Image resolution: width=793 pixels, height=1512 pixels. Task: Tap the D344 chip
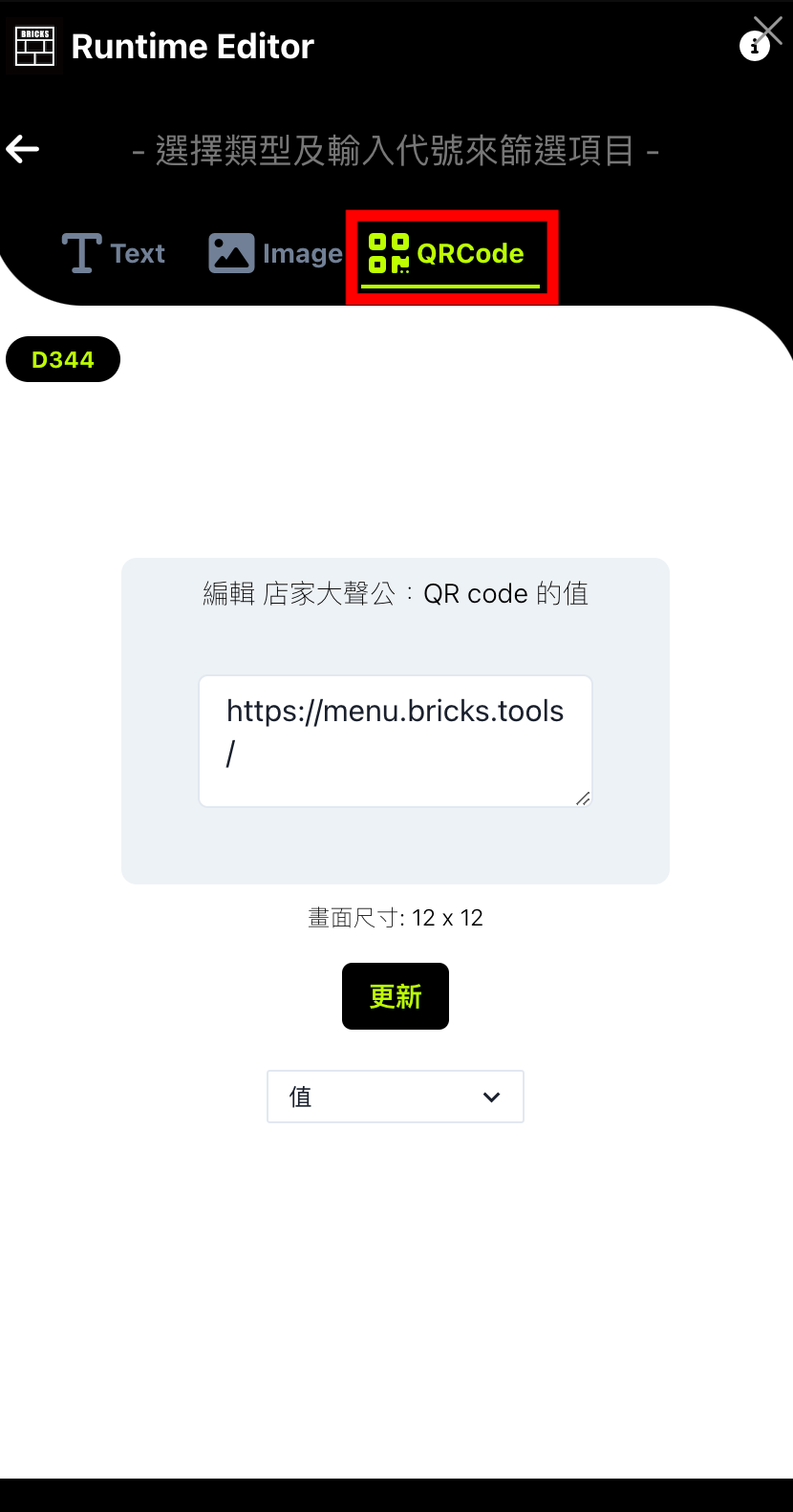tap(63, 360)
